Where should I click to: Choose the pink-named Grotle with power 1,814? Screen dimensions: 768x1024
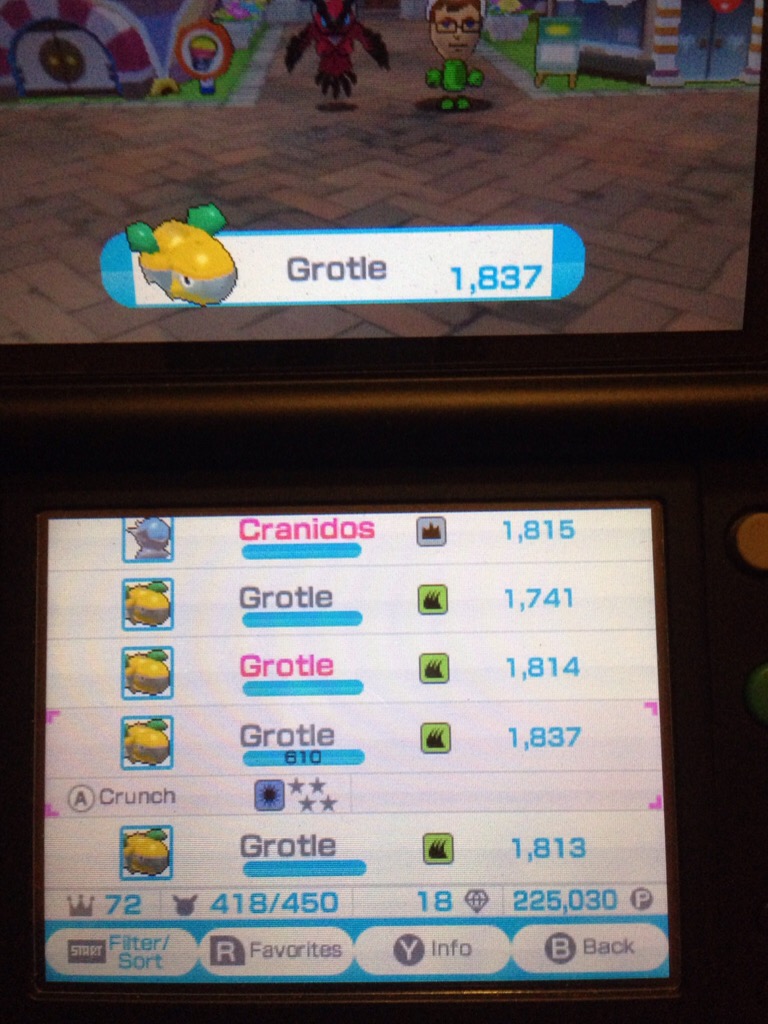click(350, 670)
